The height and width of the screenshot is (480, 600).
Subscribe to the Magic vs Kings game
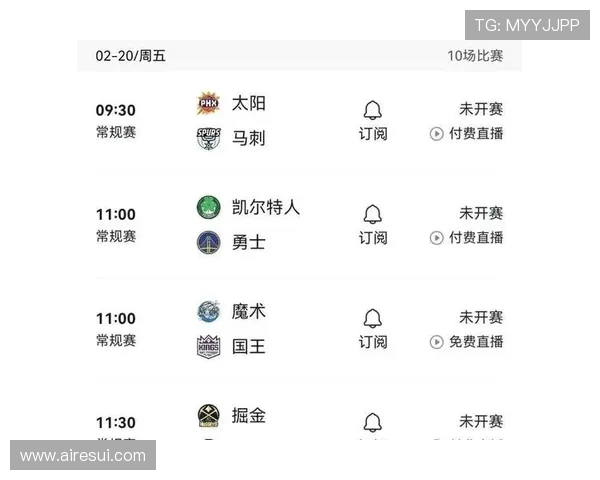tap(372, 328)
